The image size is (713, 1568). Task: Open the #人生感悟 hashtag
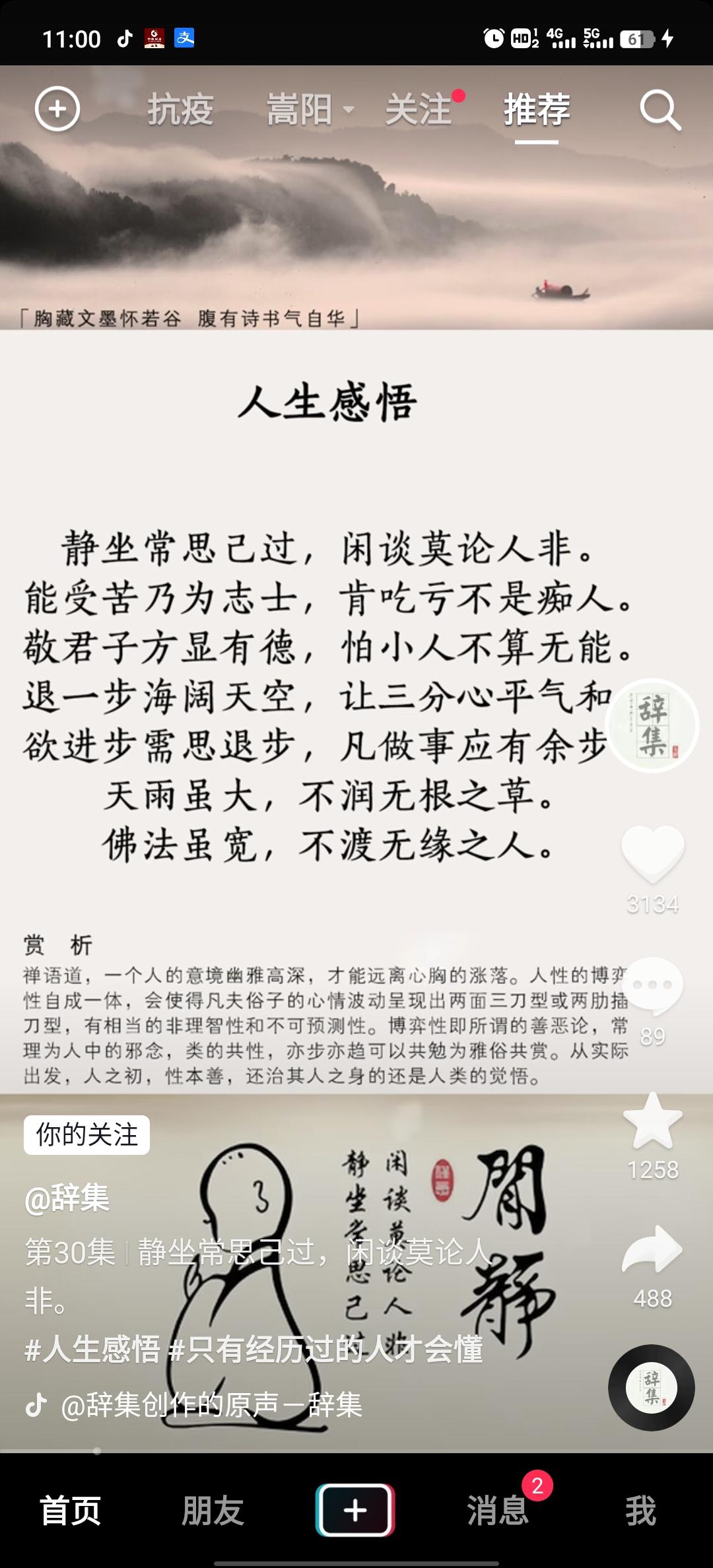click(92, 1349)
